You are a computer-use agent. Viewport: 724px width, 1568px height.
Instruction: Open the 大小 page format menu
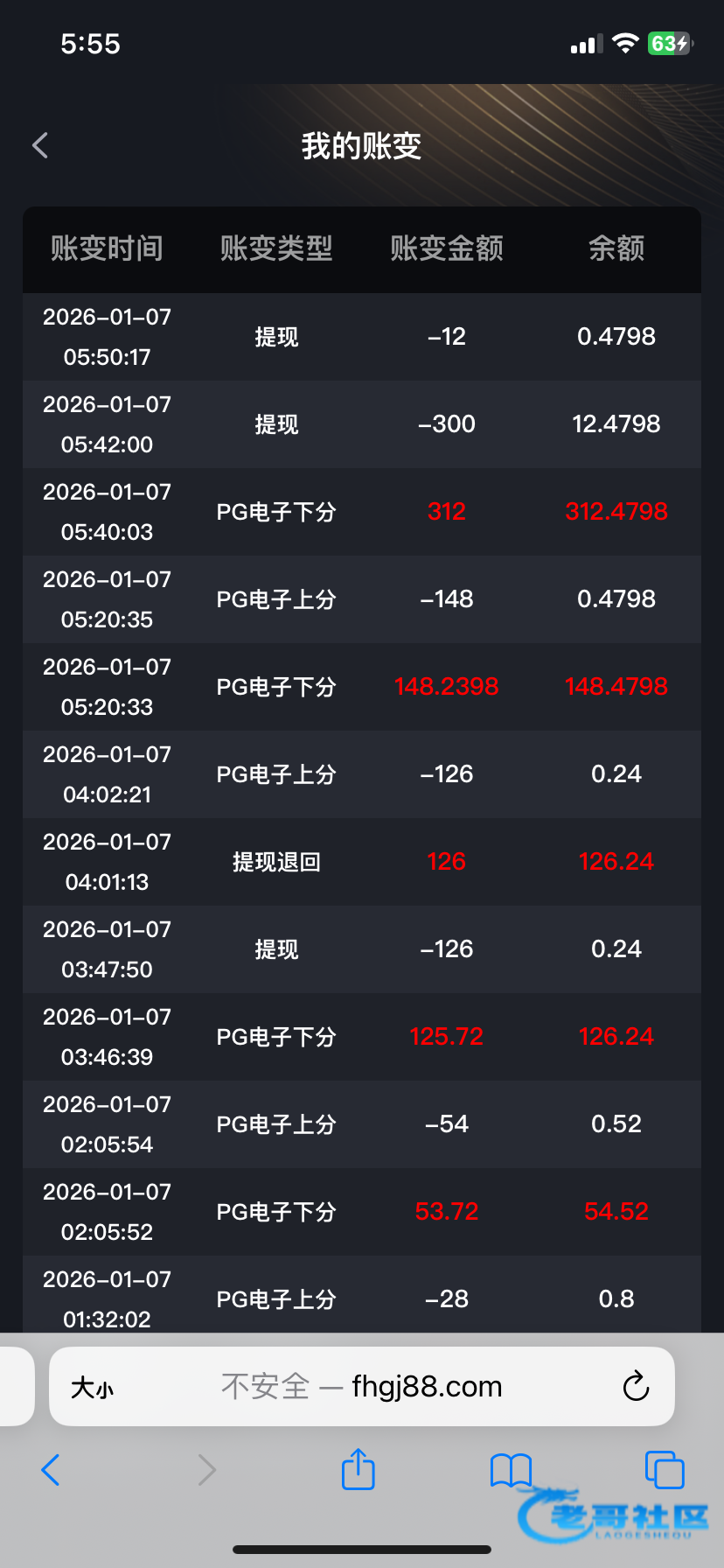93,1388
